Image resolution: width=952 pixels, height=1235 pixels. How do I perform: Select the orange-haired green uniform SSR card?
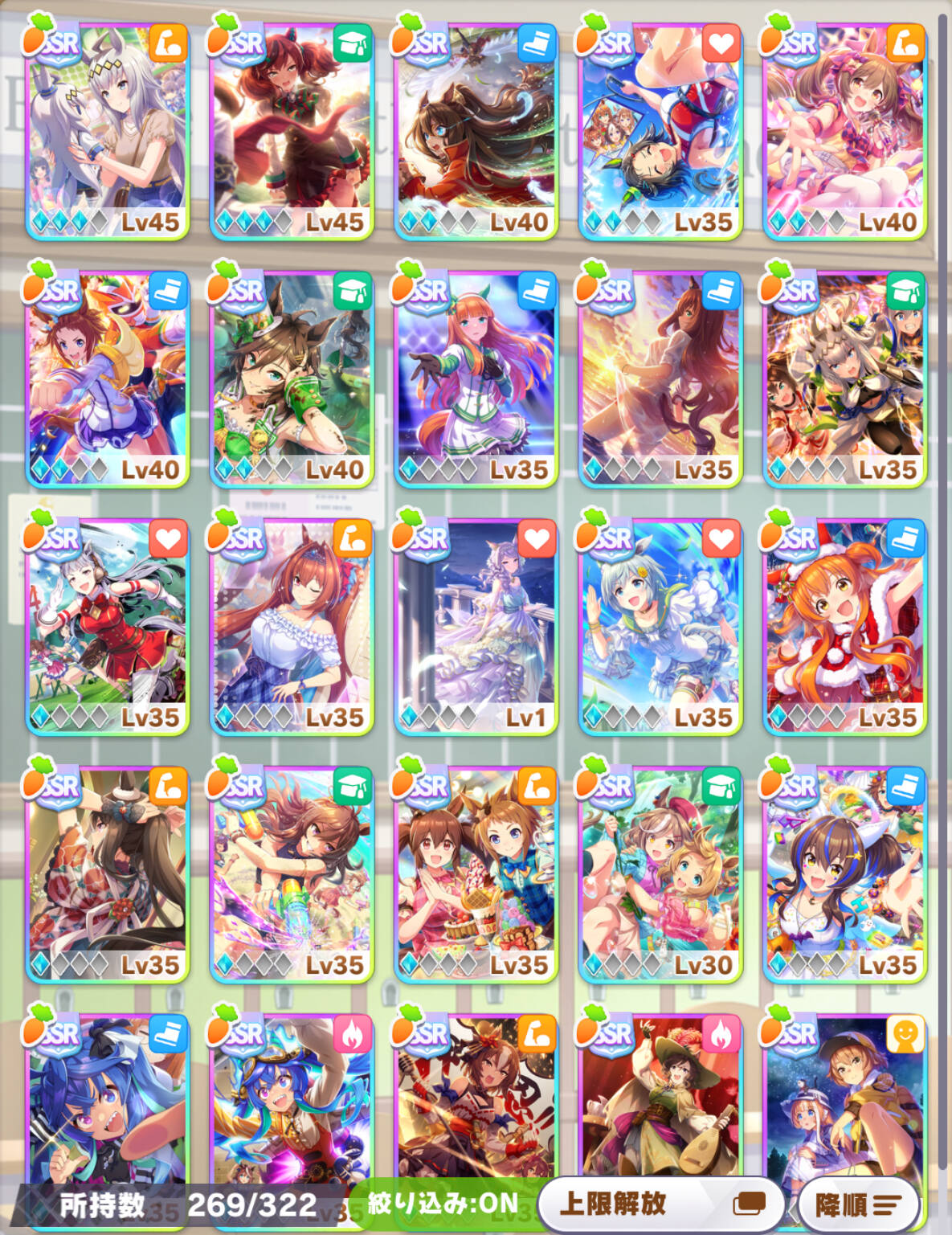[x=476, y=378]
